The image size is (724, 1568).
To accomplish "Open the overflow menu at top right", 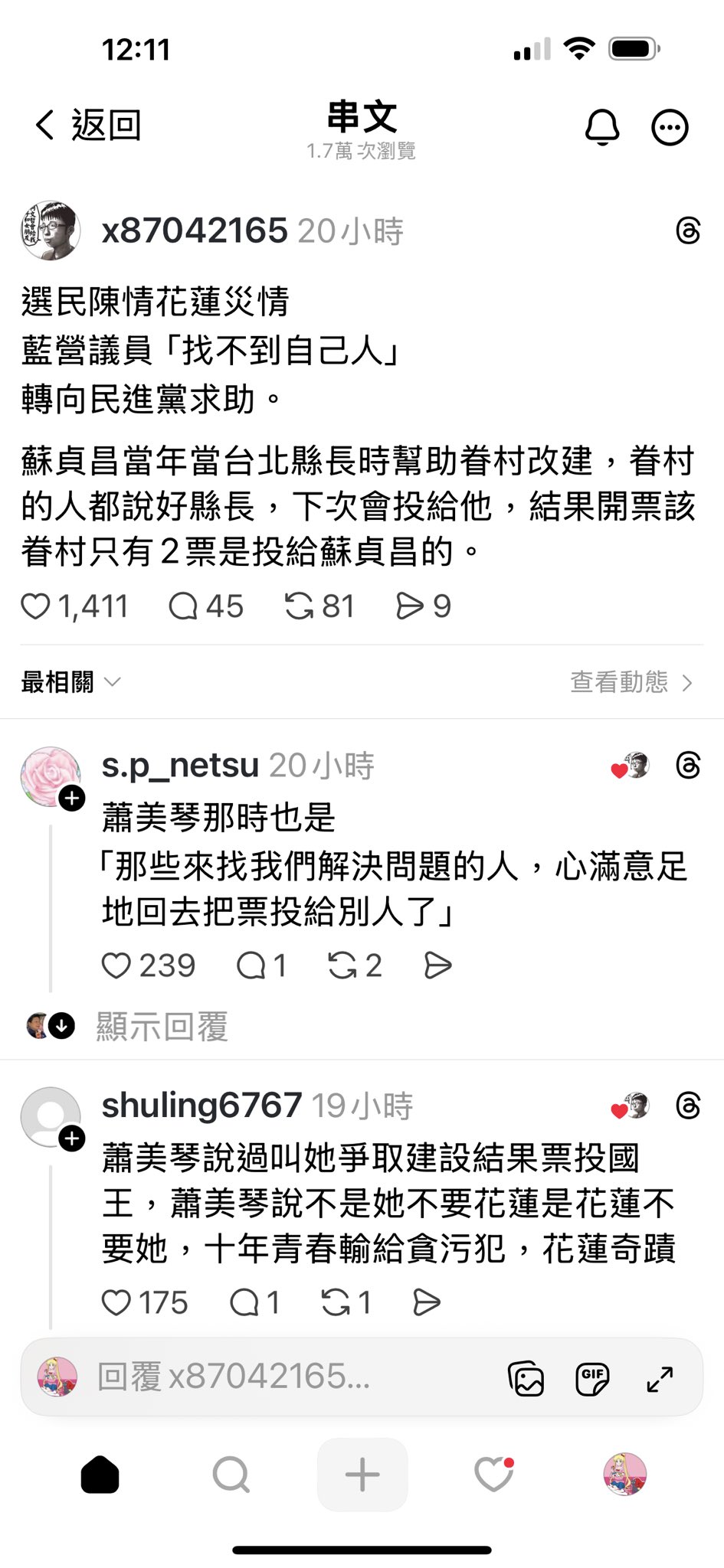I will click(x=670, y=127).
